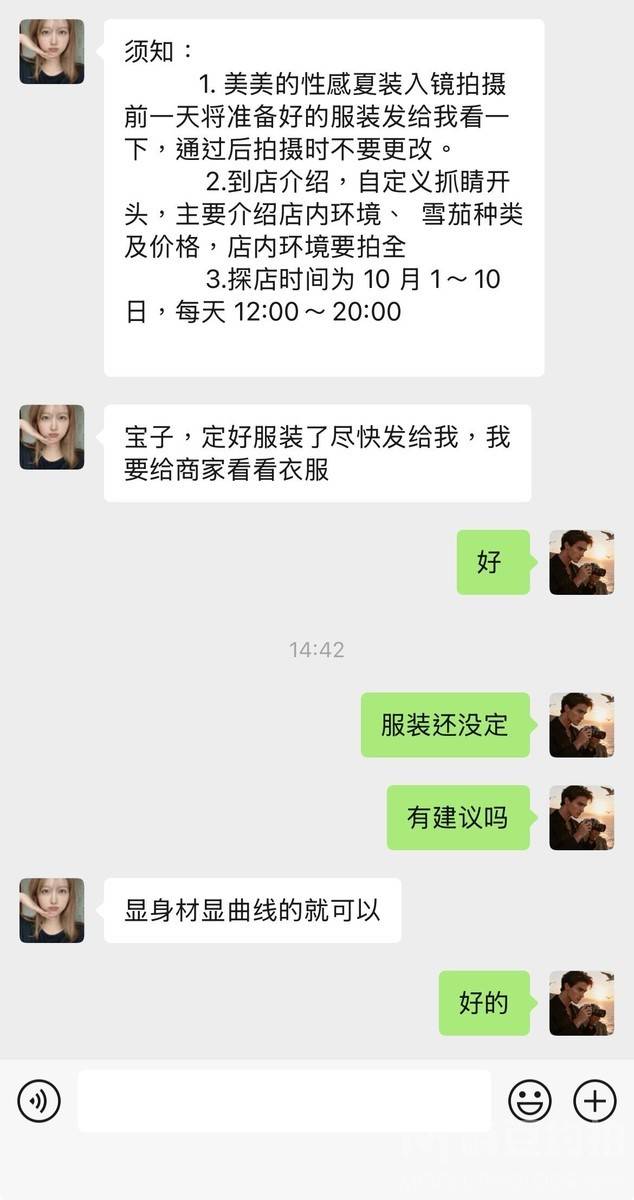View my profile from the 服装还没定 avatar
Image resolution: width=634 pixels, height=1200 pixels.
click(x=581, y=725)
